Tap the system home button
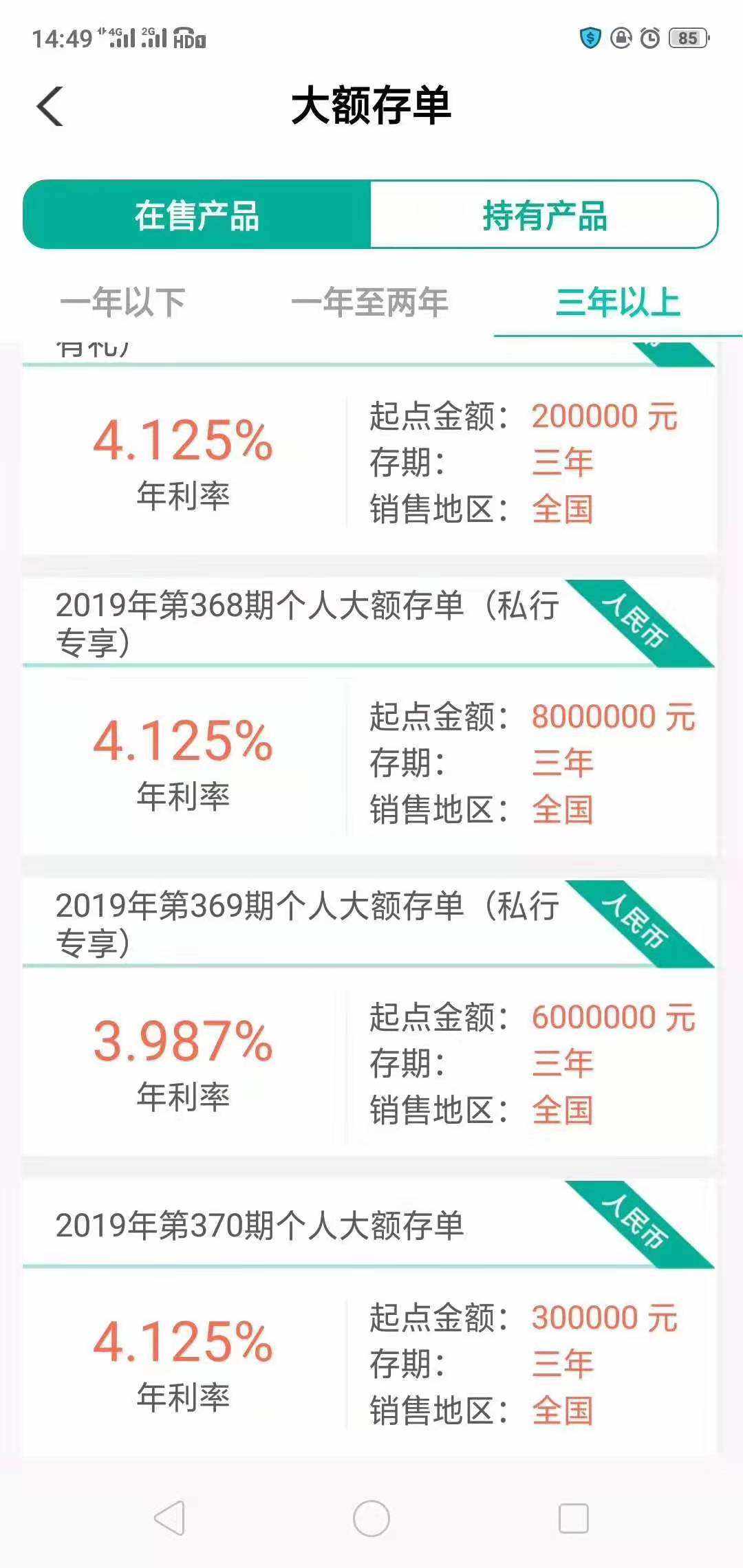This screenshot has width=743, height=1568. coord(371,1518)
